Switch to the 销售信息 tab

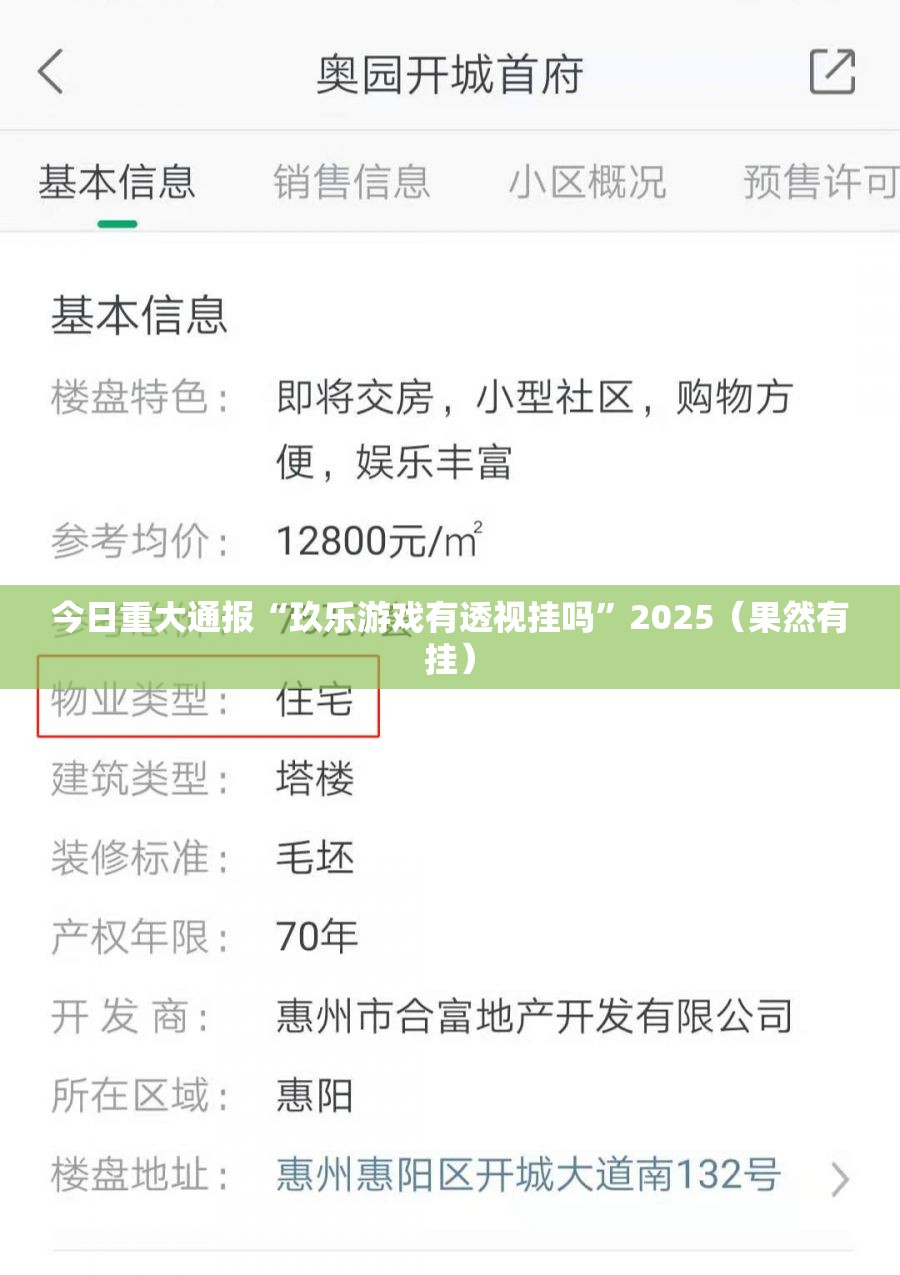coord(351,183)
